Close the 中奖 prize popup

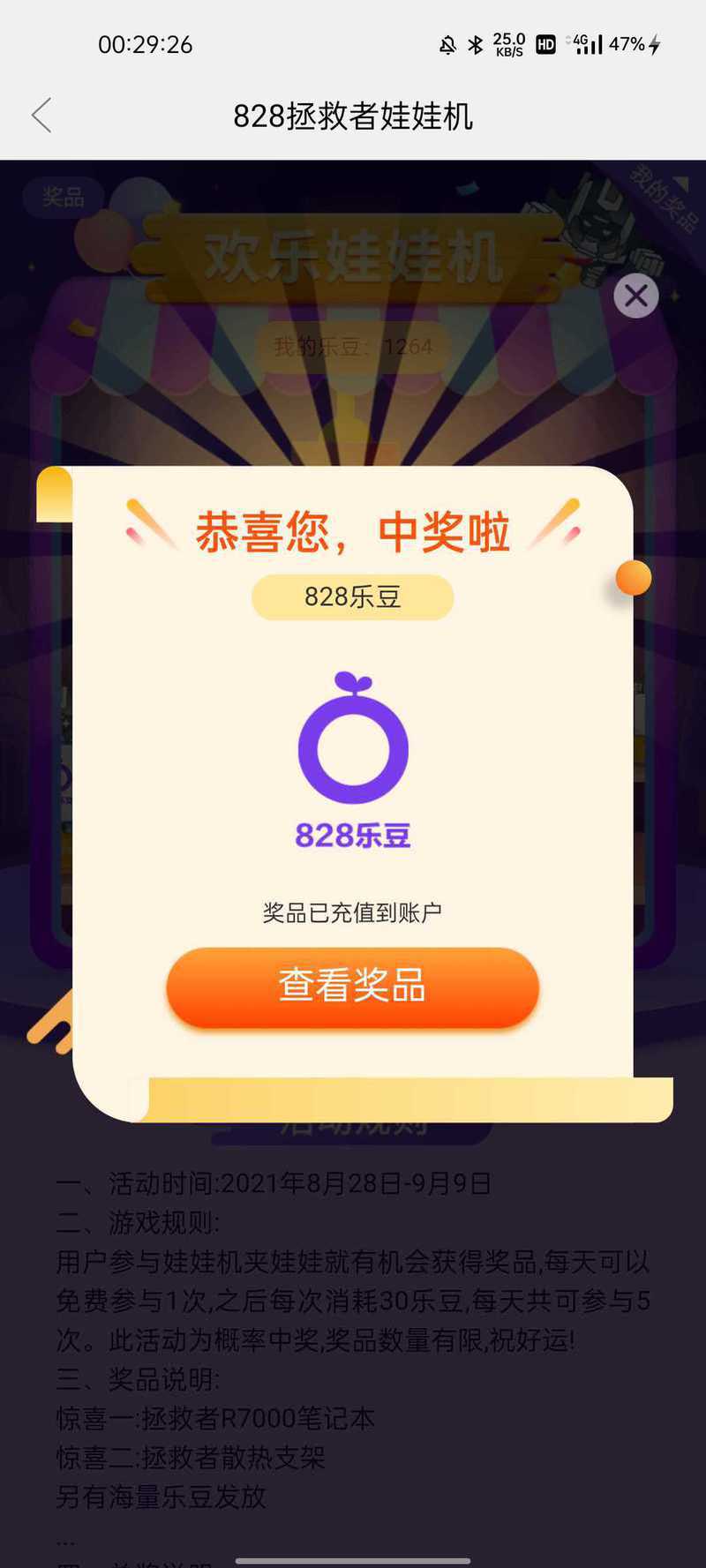[x=635, y=296]
